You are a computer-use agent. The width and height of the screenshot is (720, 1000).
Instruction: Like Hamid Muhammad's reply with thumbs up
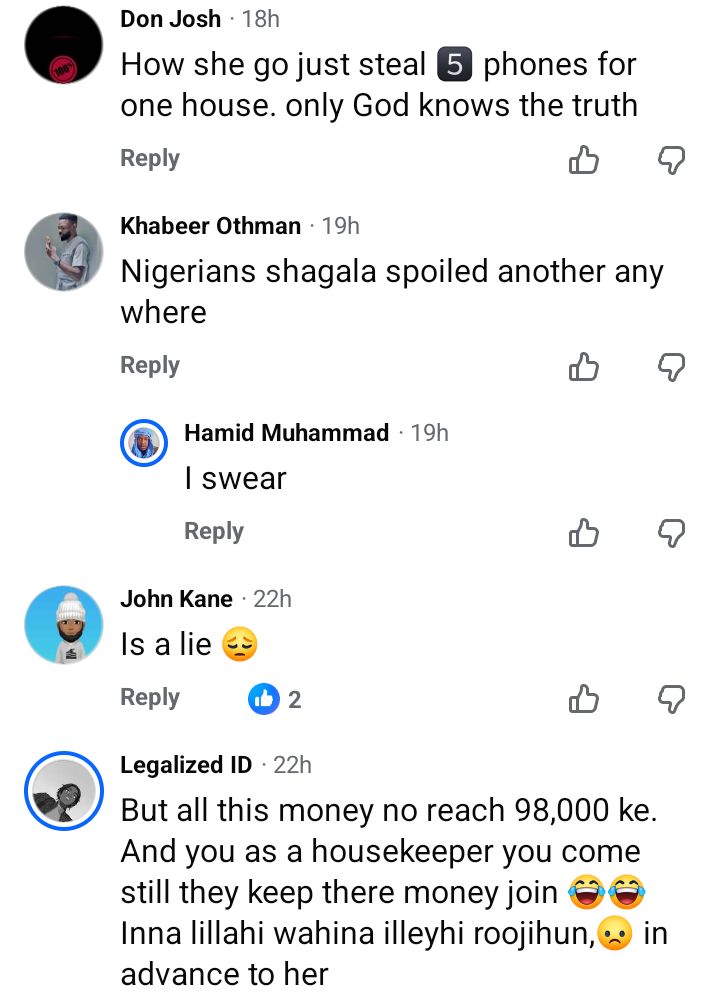[585, 531]
